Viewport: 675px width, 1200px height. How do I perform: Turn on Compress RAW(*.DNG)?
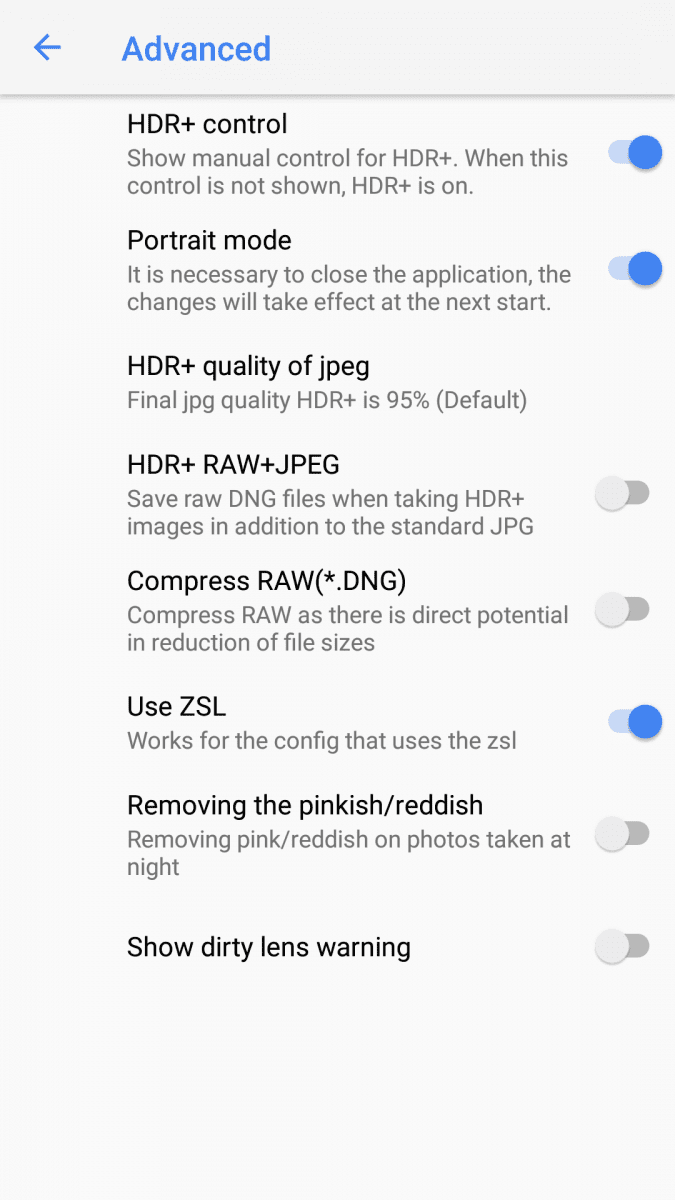click(623, 610)
